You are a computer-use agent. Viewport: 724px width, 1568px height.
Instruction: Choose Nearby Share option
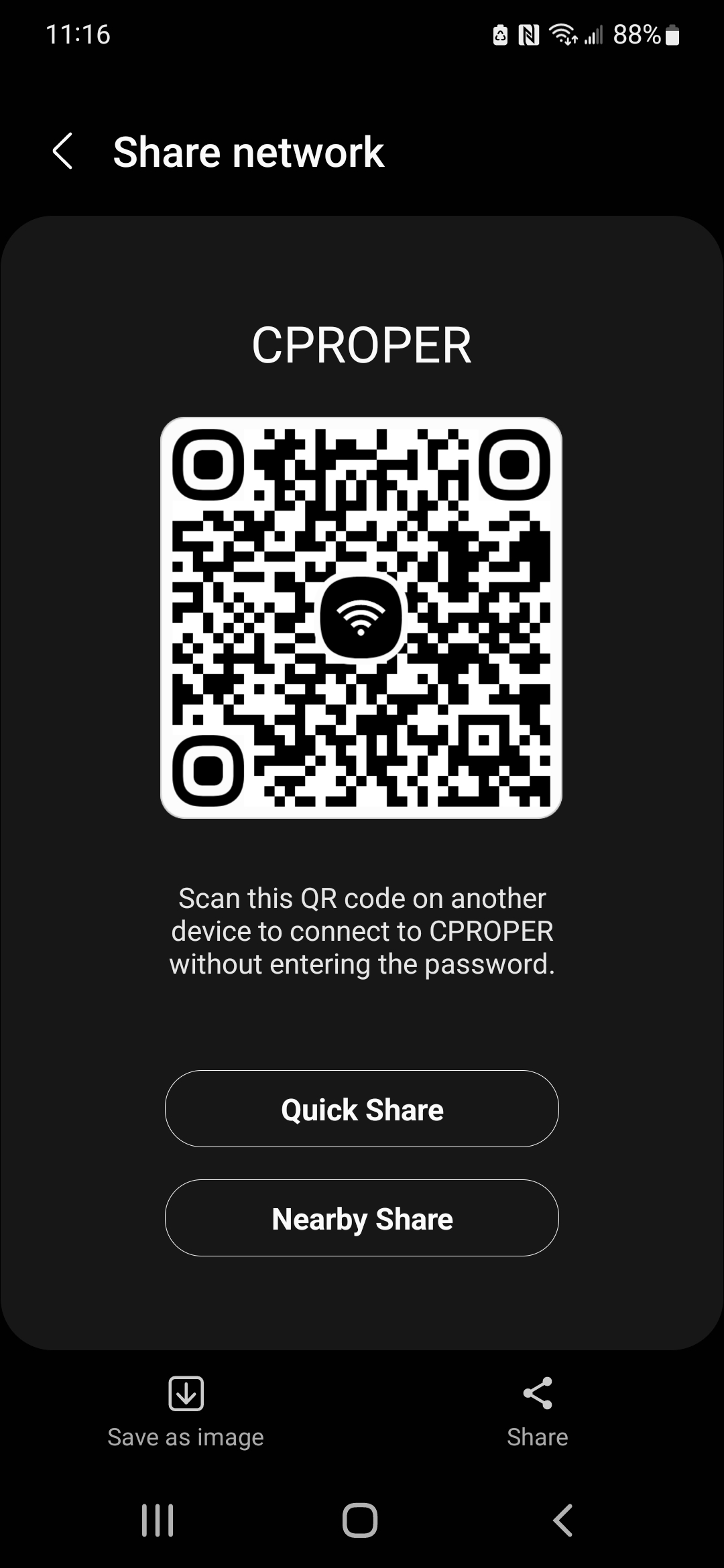(x=362, y=1218)
